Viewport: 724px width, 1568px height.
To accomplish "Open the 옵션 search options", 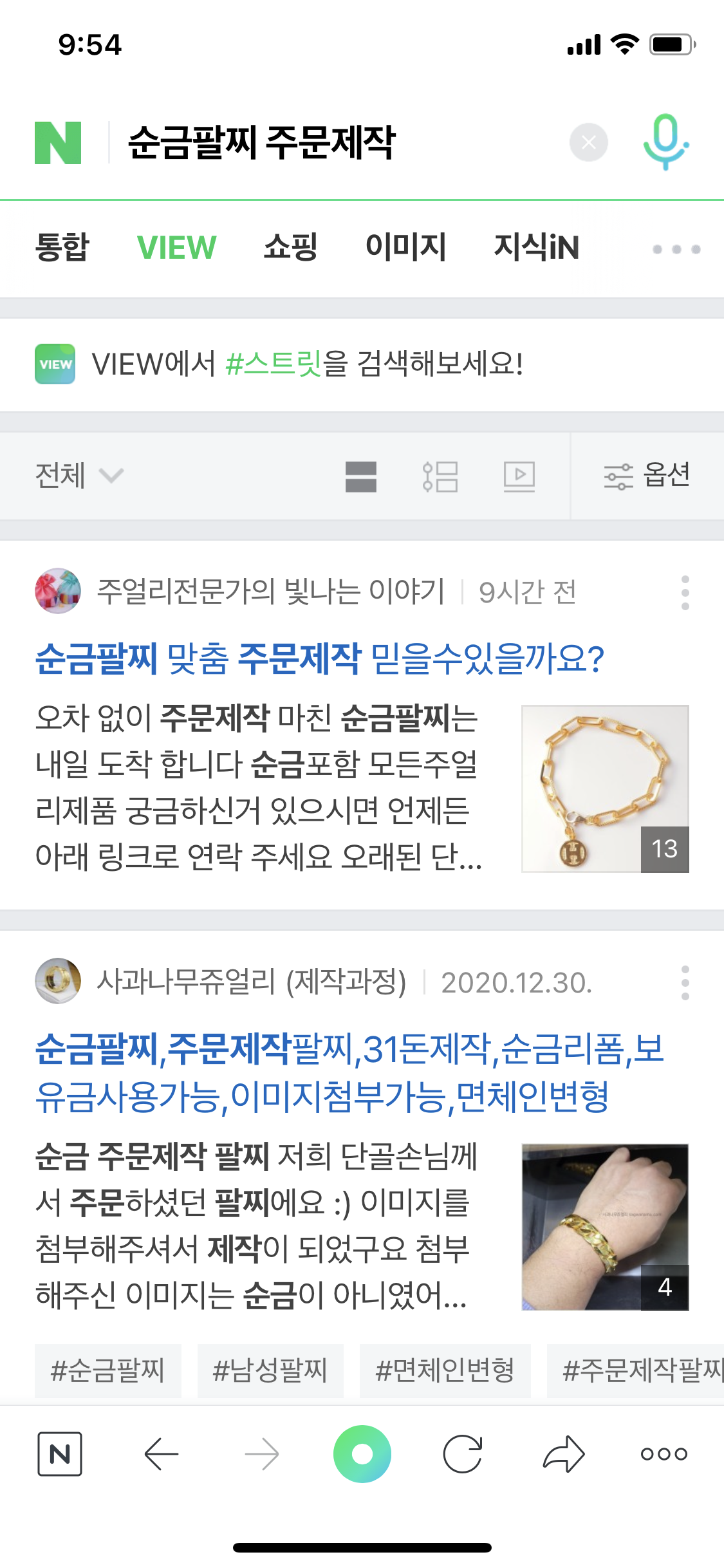I will (x=647, y=476).
